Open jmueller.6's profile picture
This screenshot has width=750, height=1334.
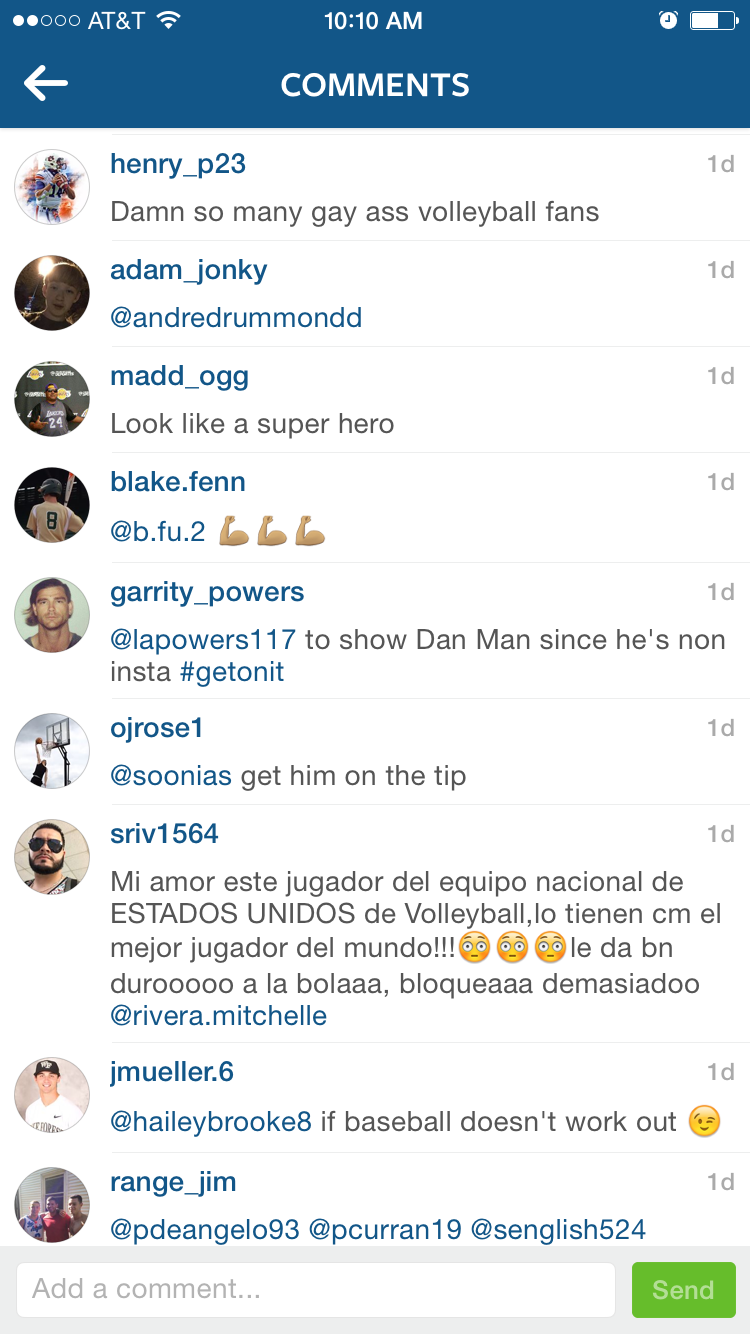click(52, 1095)
